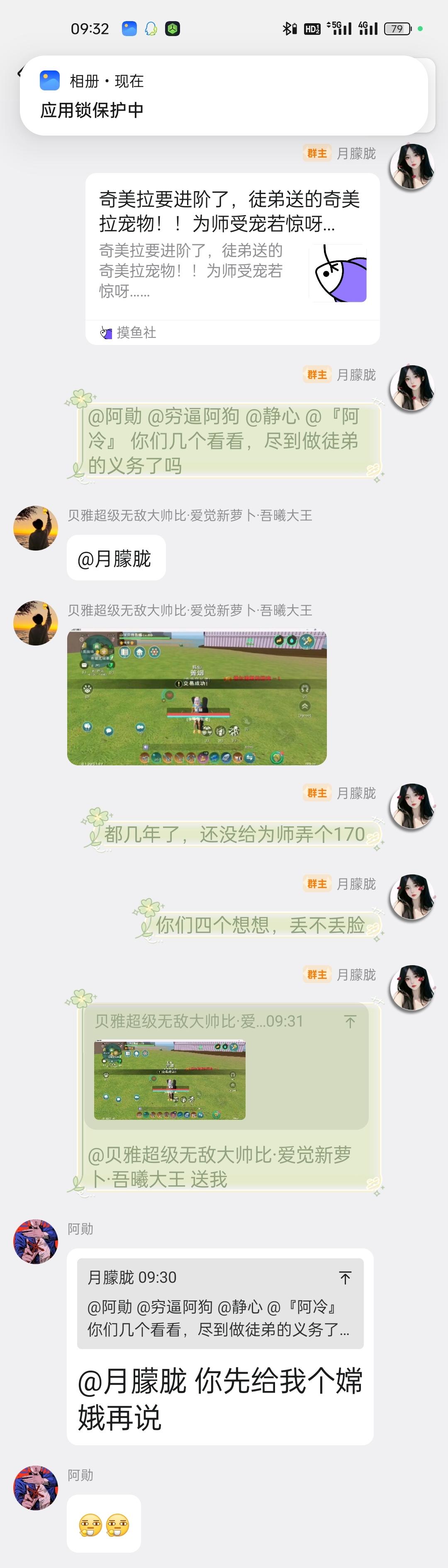Open 贝雅超级无敌大帅比's avatar beside the @月朦胧 message
448x1568 pixels.
(x=35, y=528)
